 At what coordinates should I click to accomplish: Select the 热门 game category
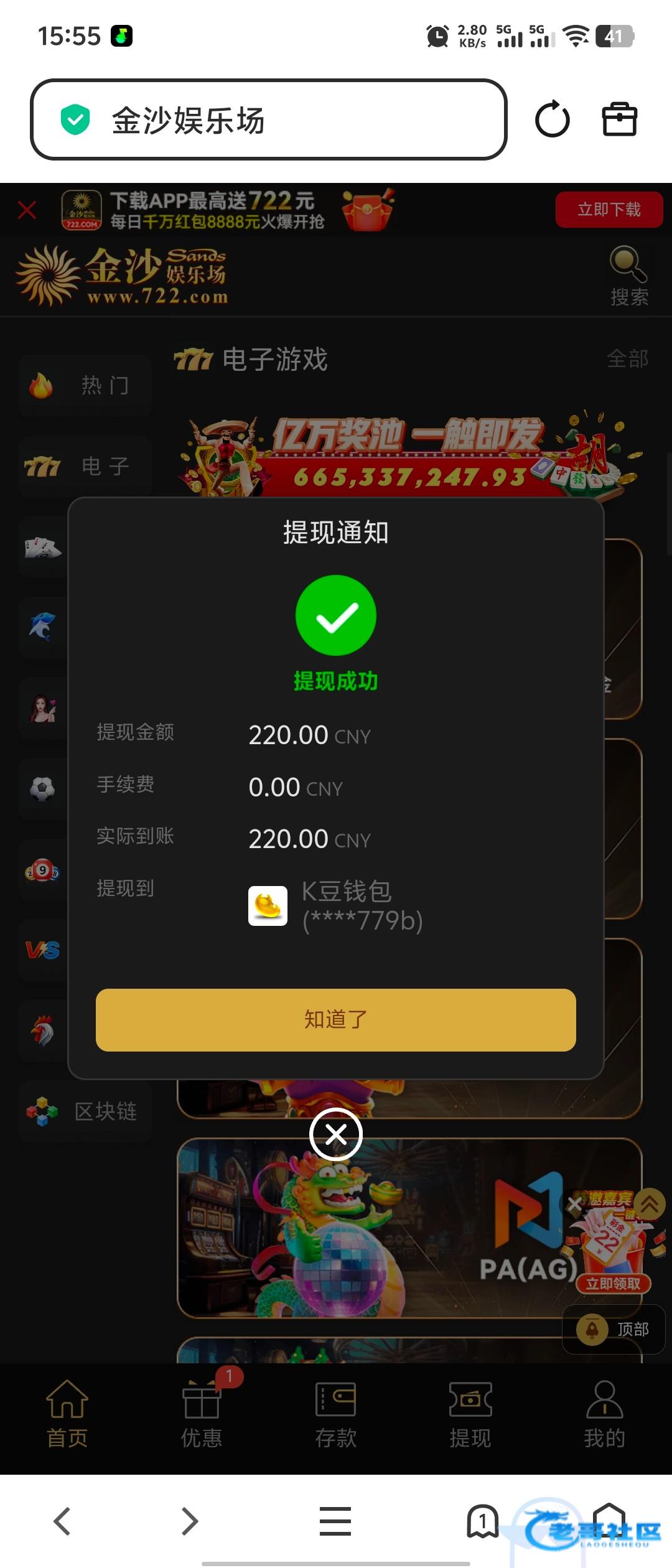click(x=85, y=386)
